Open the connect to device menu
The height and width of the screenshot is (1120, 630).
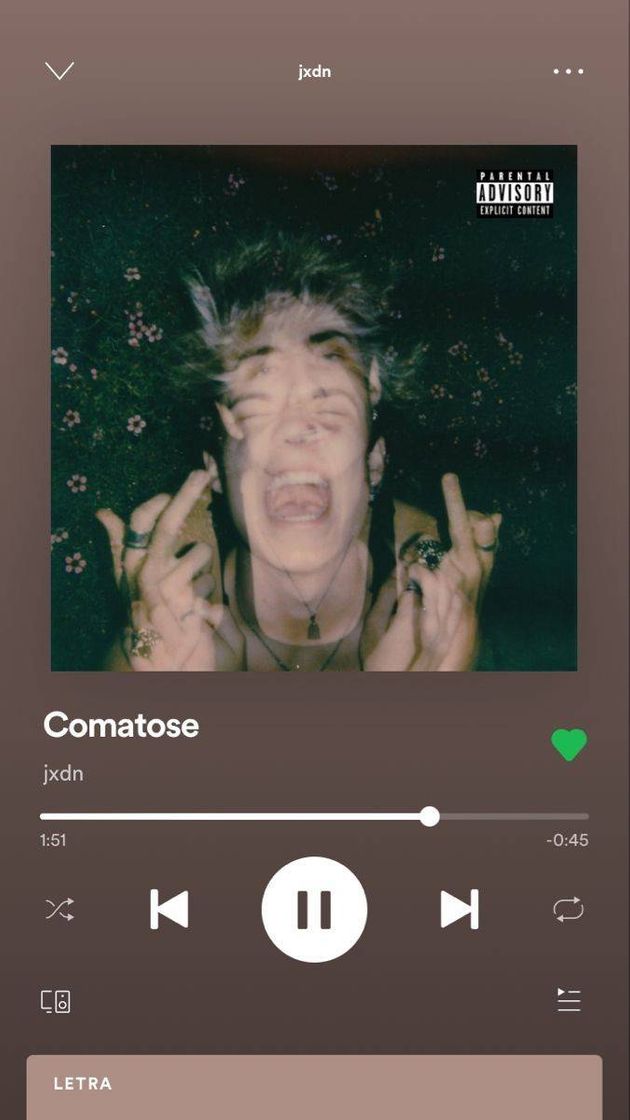point(56,1001)
